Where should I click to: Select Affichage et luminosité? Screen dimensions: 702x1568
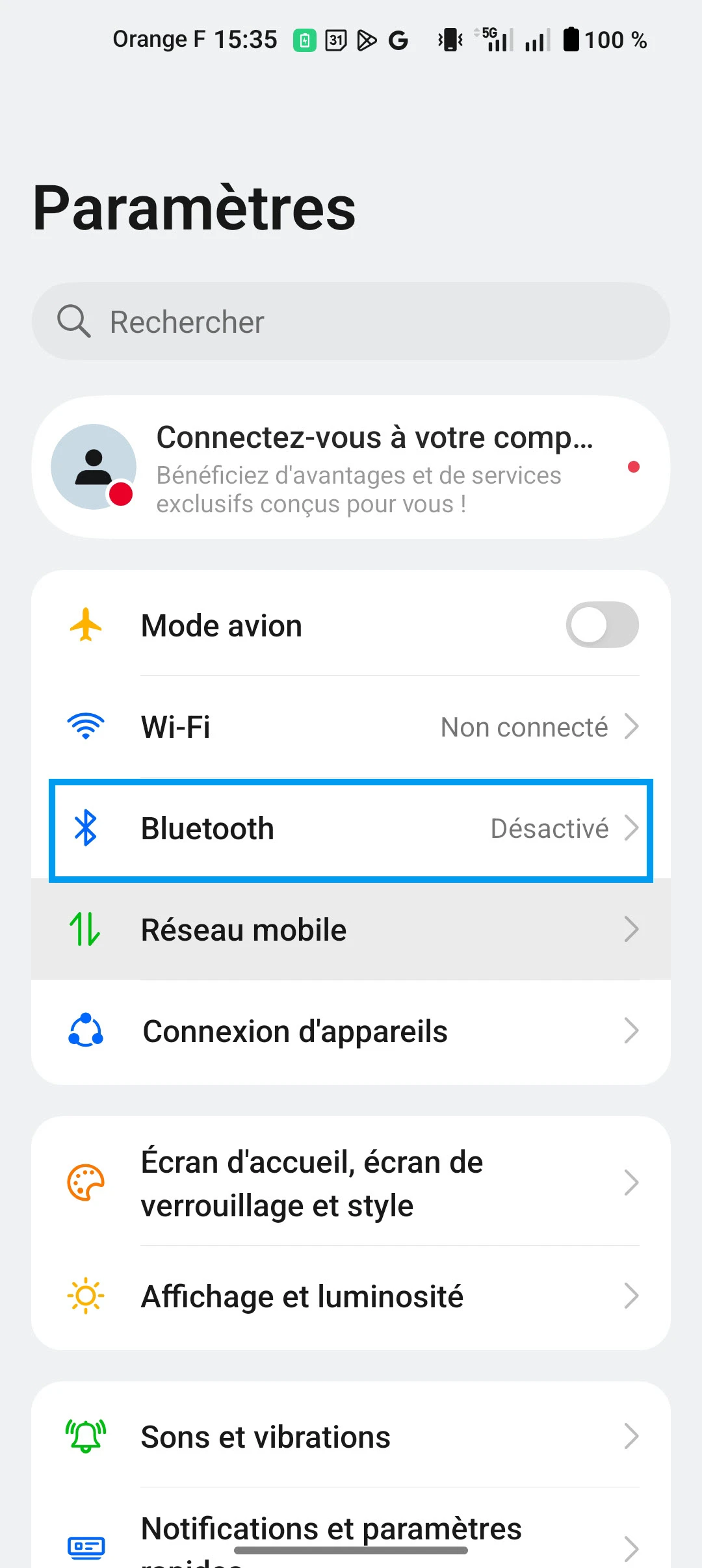coord(351,1296)
